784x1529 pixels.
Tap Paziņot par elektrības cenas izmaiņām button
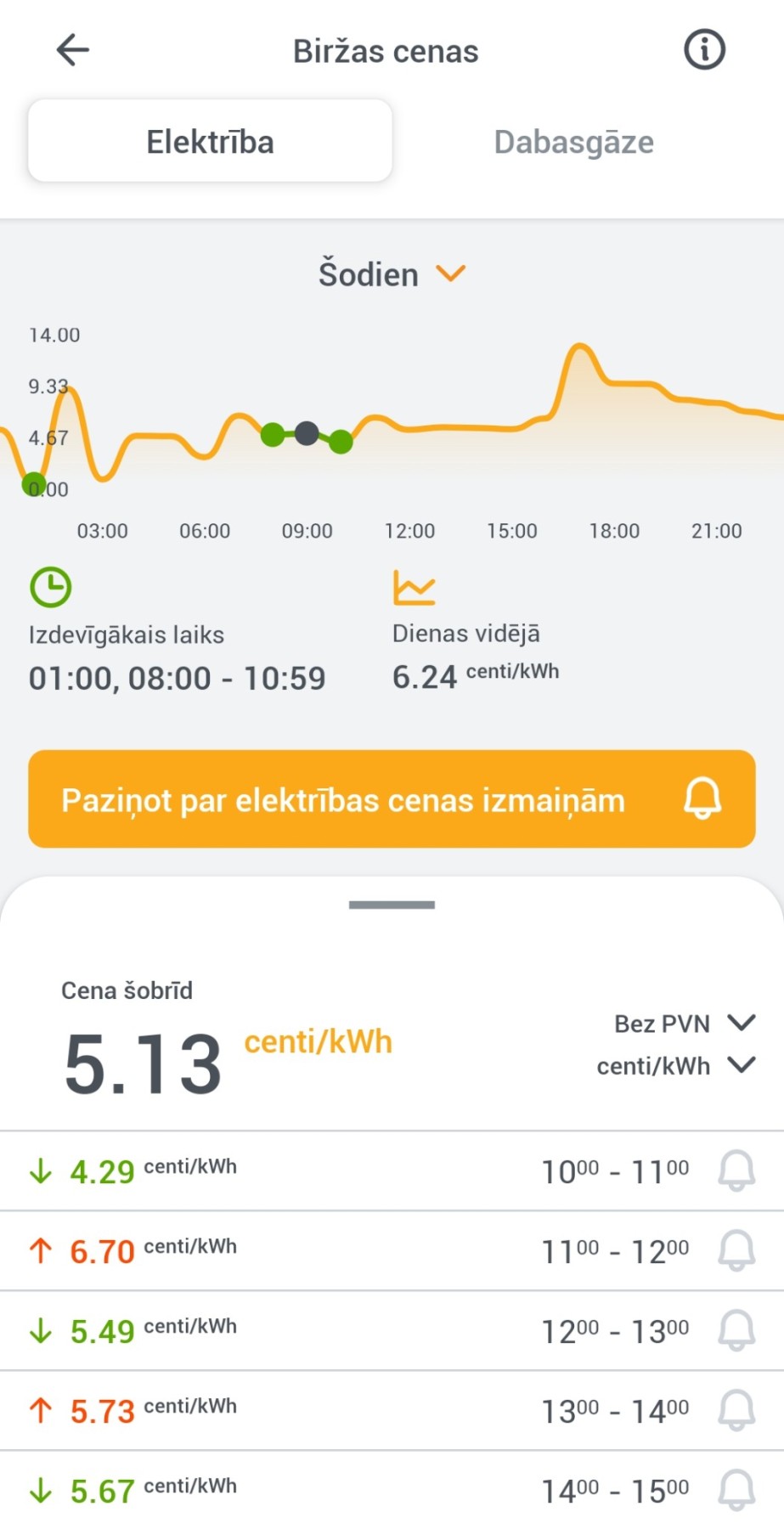[x=392, y=799]
